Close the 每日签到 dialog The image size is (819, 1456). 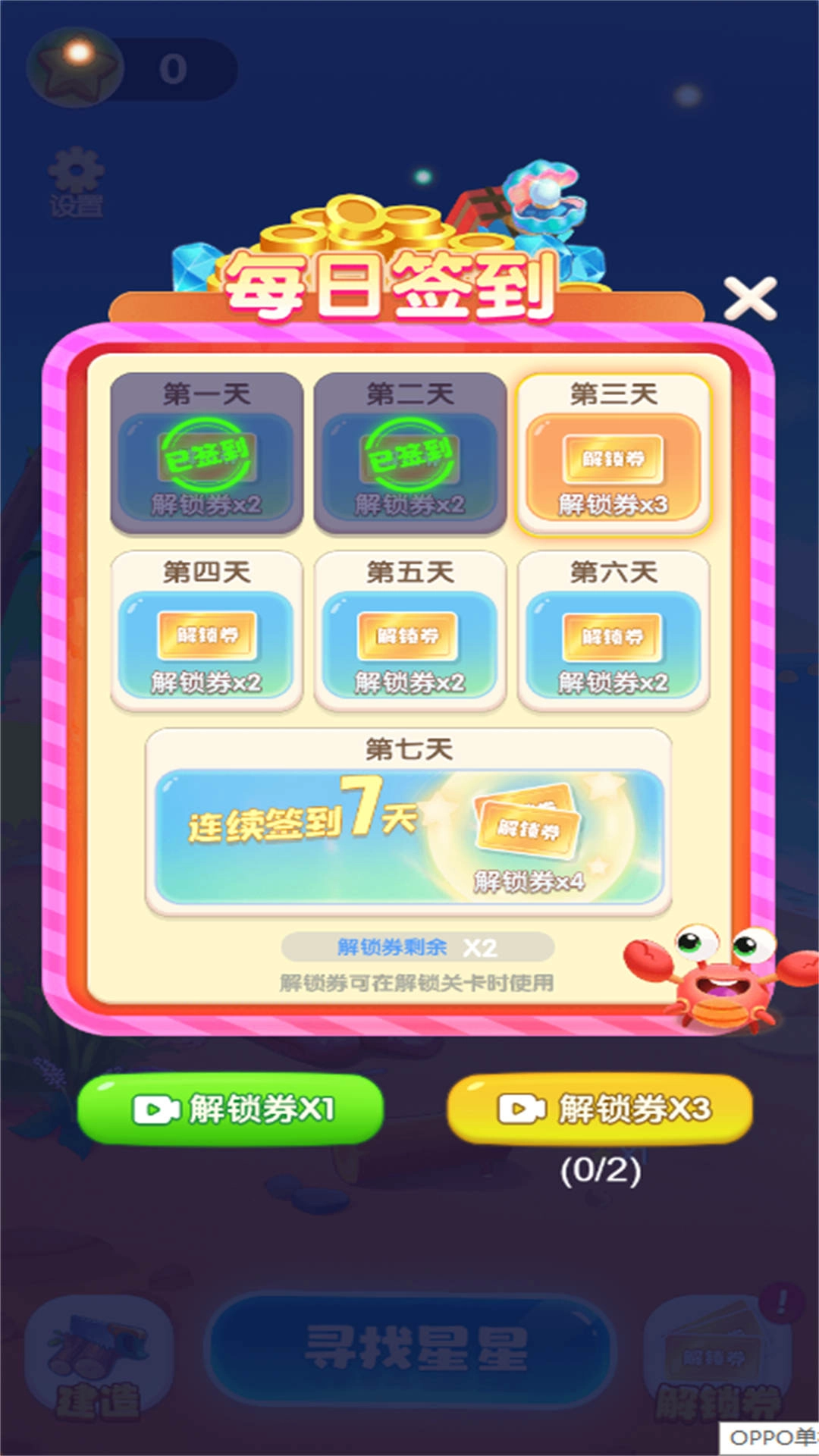[x=749, y=298]
